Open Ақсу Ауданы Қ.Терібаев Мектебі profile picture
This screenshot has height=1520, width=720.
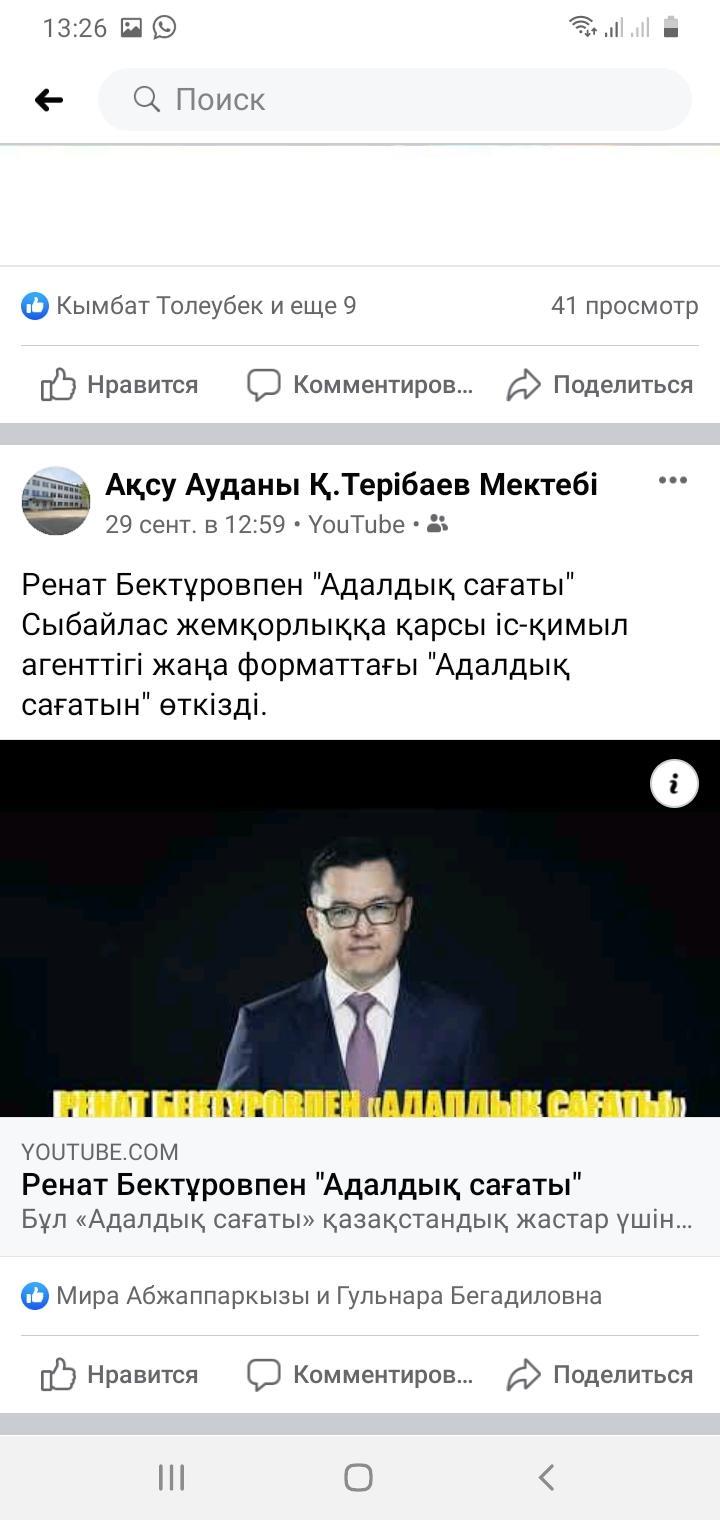(56, 501)
